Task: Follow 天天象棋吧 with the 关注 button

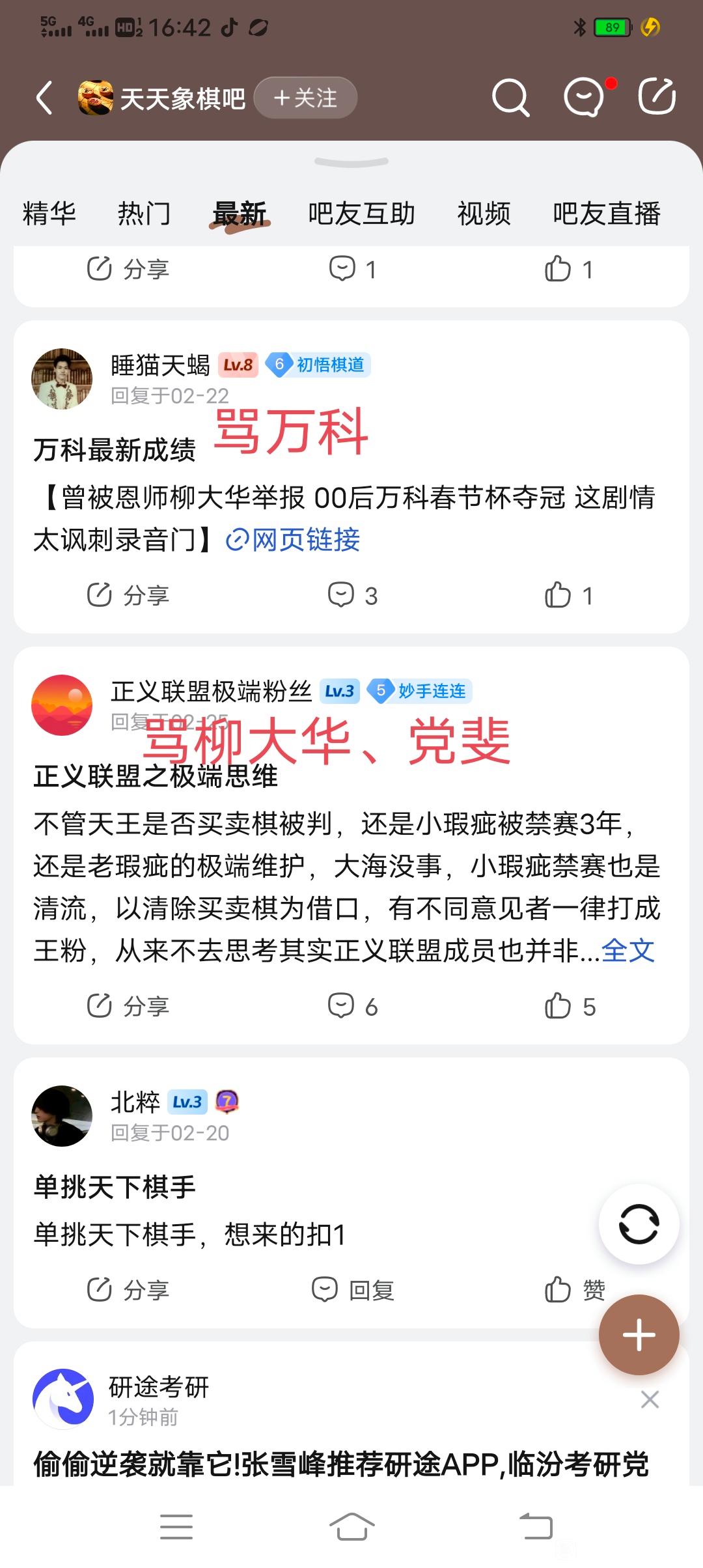Action: [305, 98]
